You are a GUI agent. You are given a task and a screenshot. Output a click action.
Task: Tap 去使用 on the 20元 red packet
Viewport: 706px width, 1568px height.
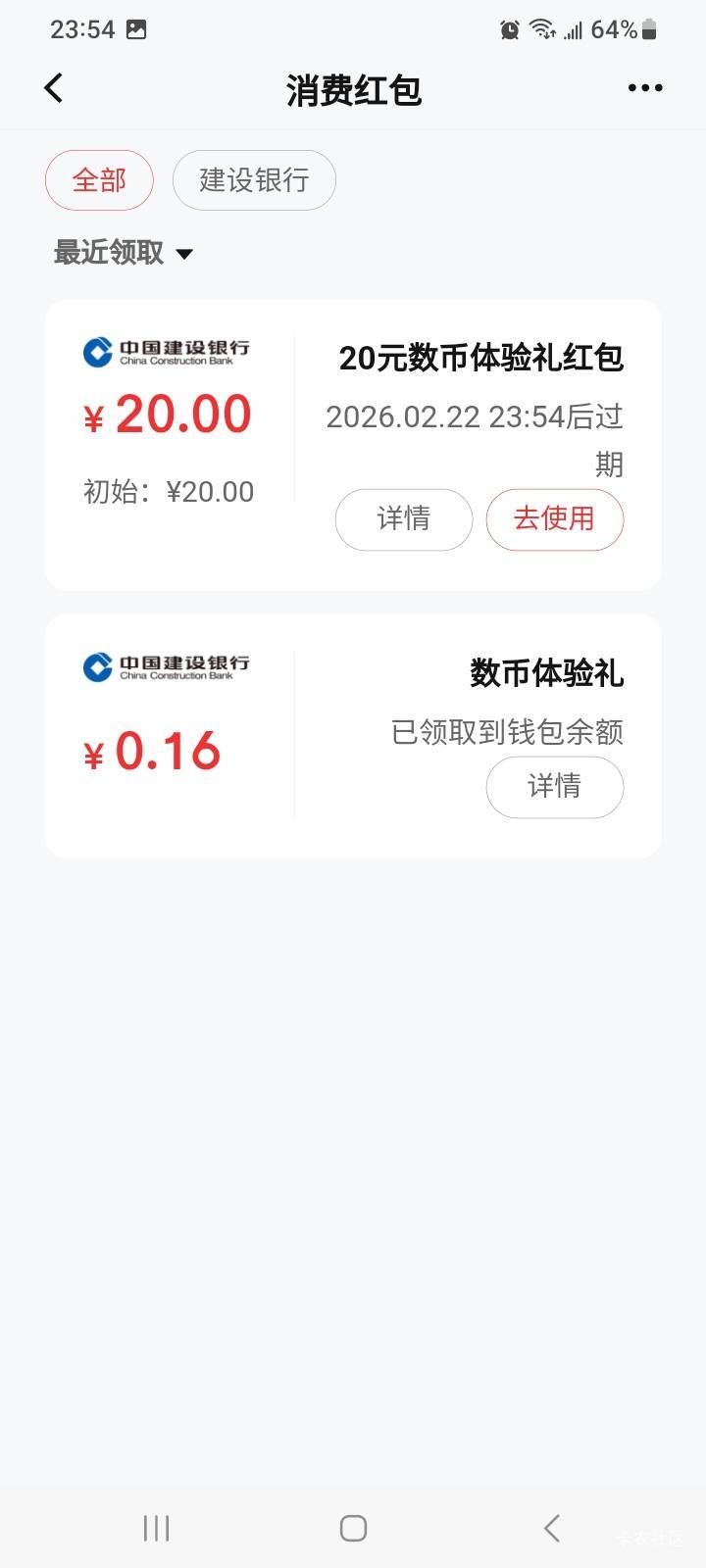pyautogui.click(x=554, y=518)
